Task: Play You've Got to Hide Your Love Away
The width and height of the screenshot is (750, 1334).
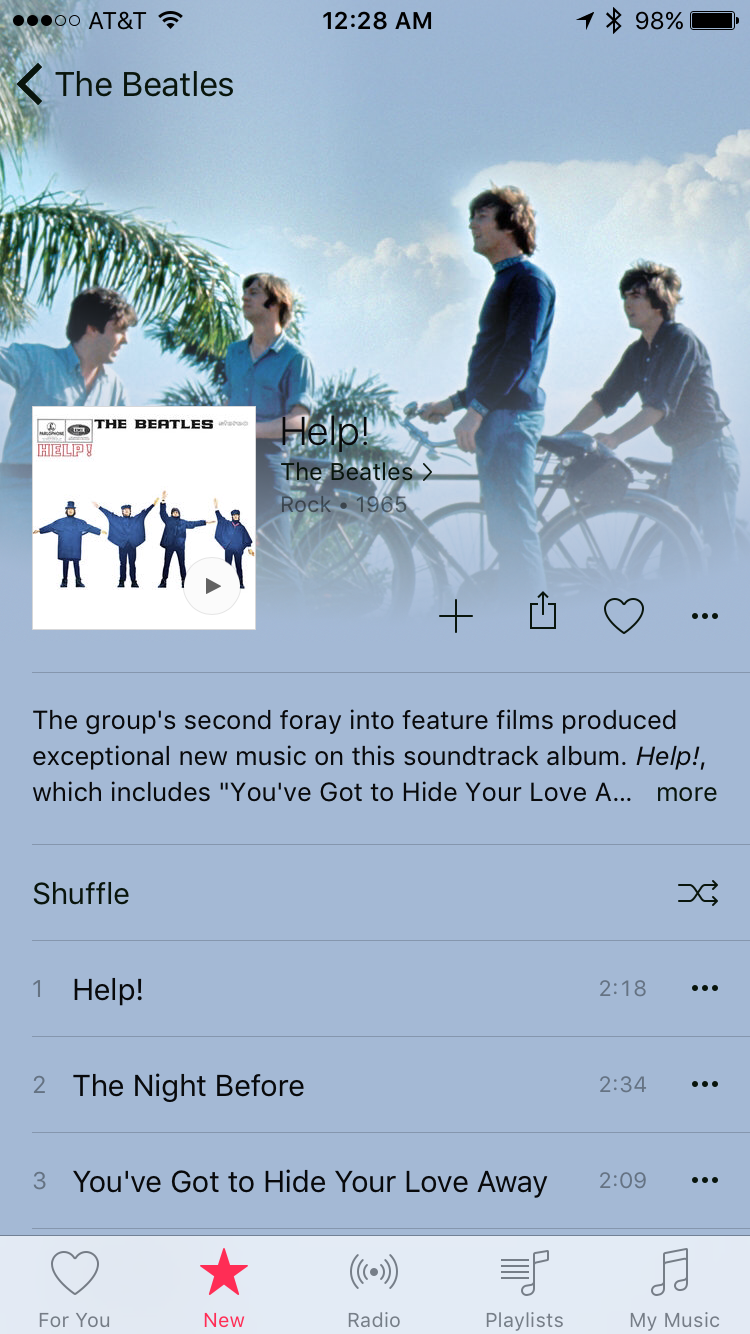Action: [x=310, y=1182]
